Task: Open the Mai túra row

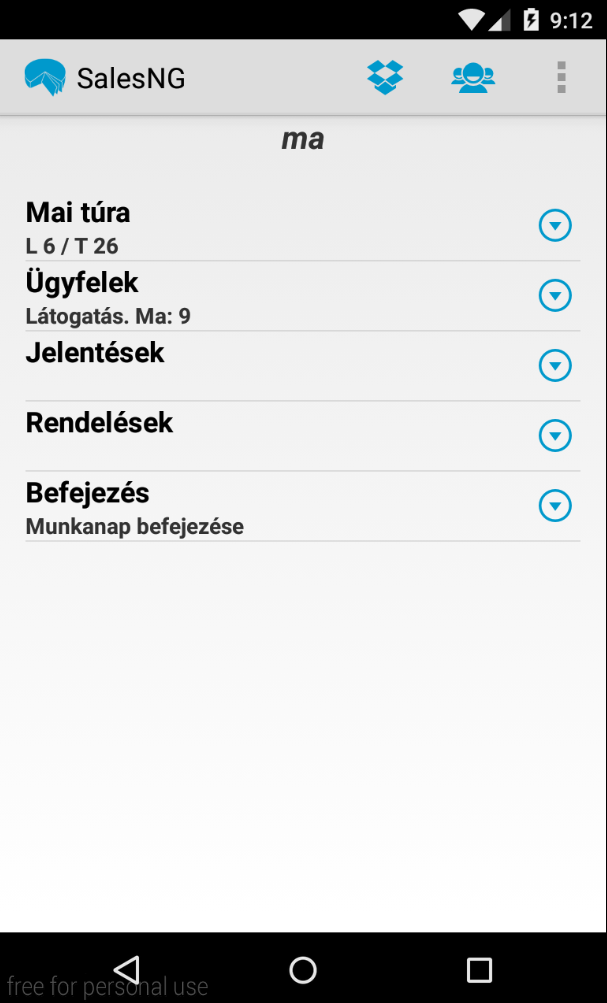Action: (303, 226)
